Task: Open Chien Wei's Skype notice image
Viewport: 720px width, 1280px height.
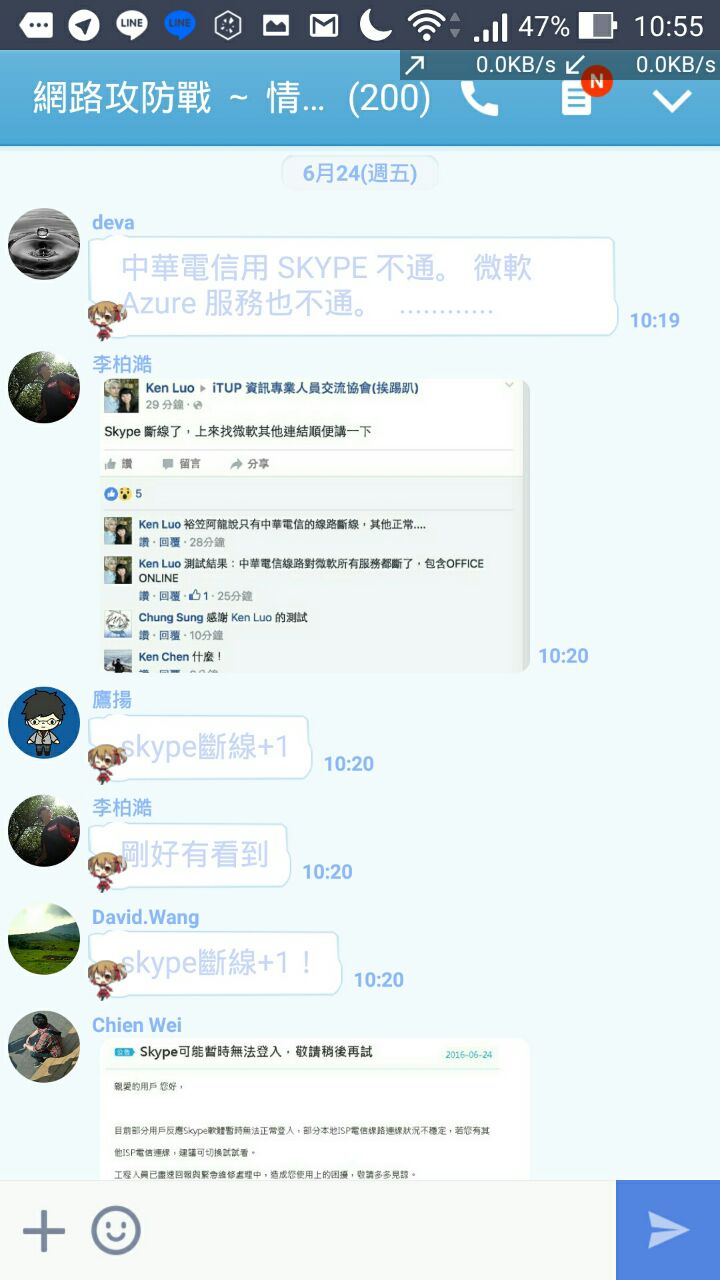Action: click(315, 1108)
